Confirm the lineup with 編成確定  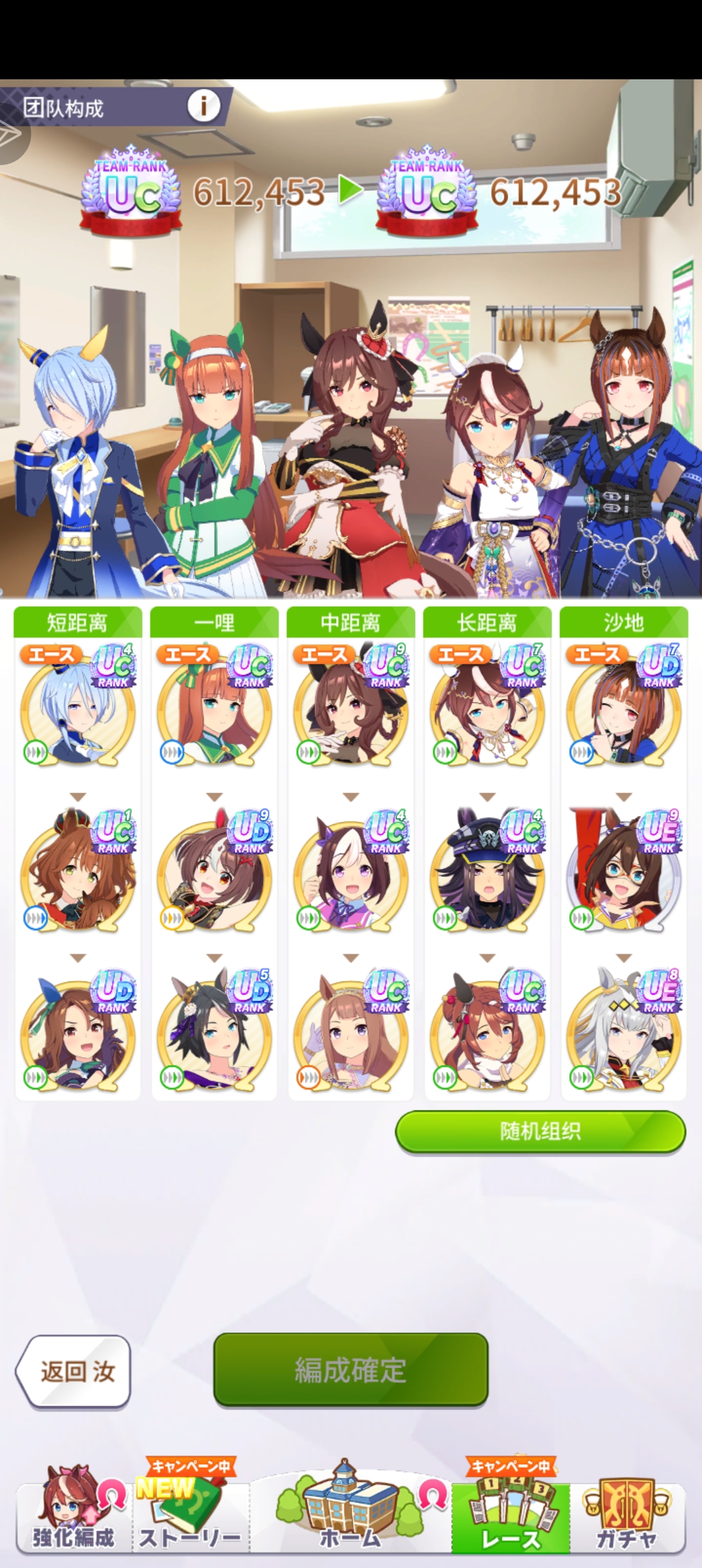tap(350, 1370)
